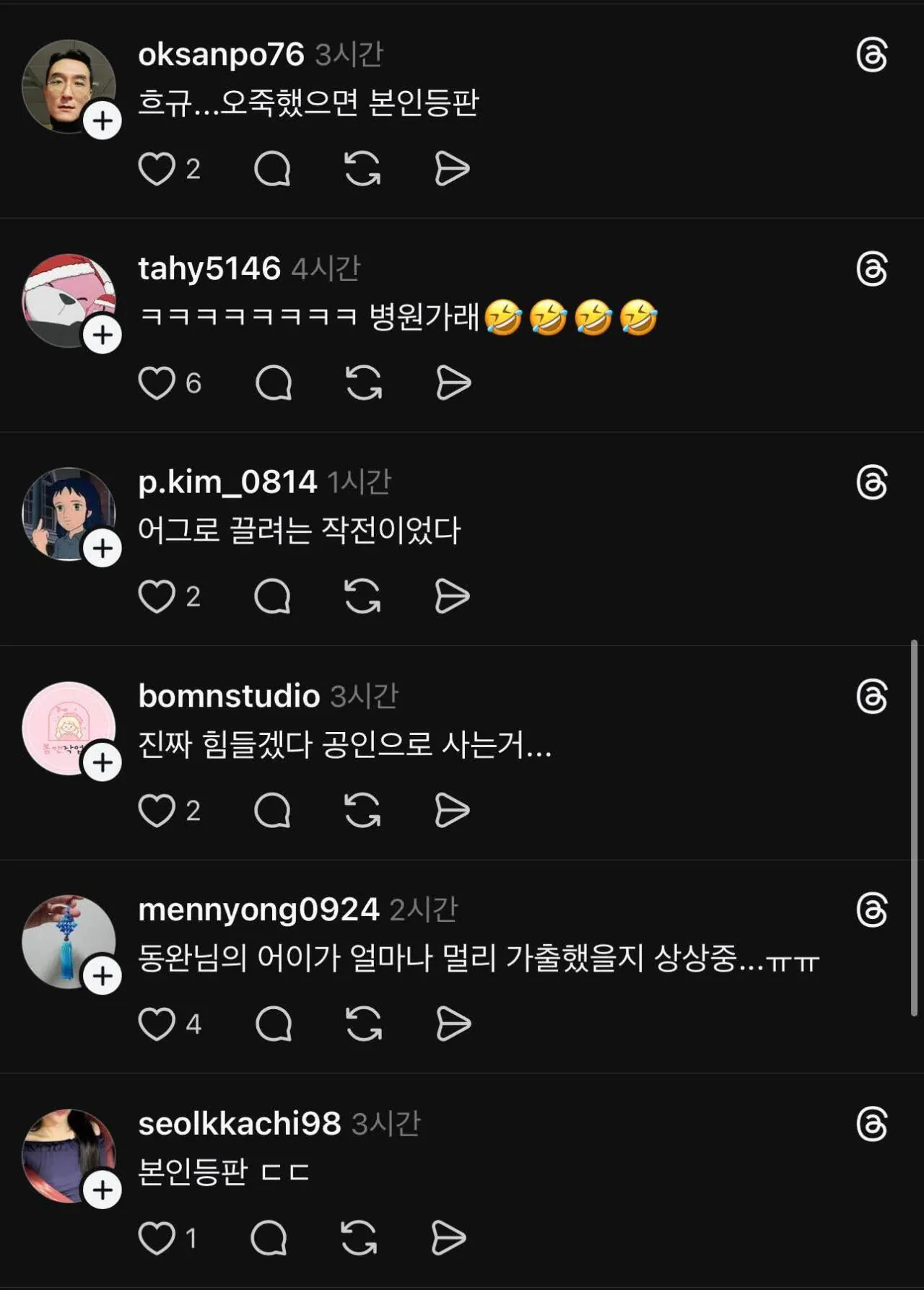Like p.kim_0814's comment

tap(157, 597)
